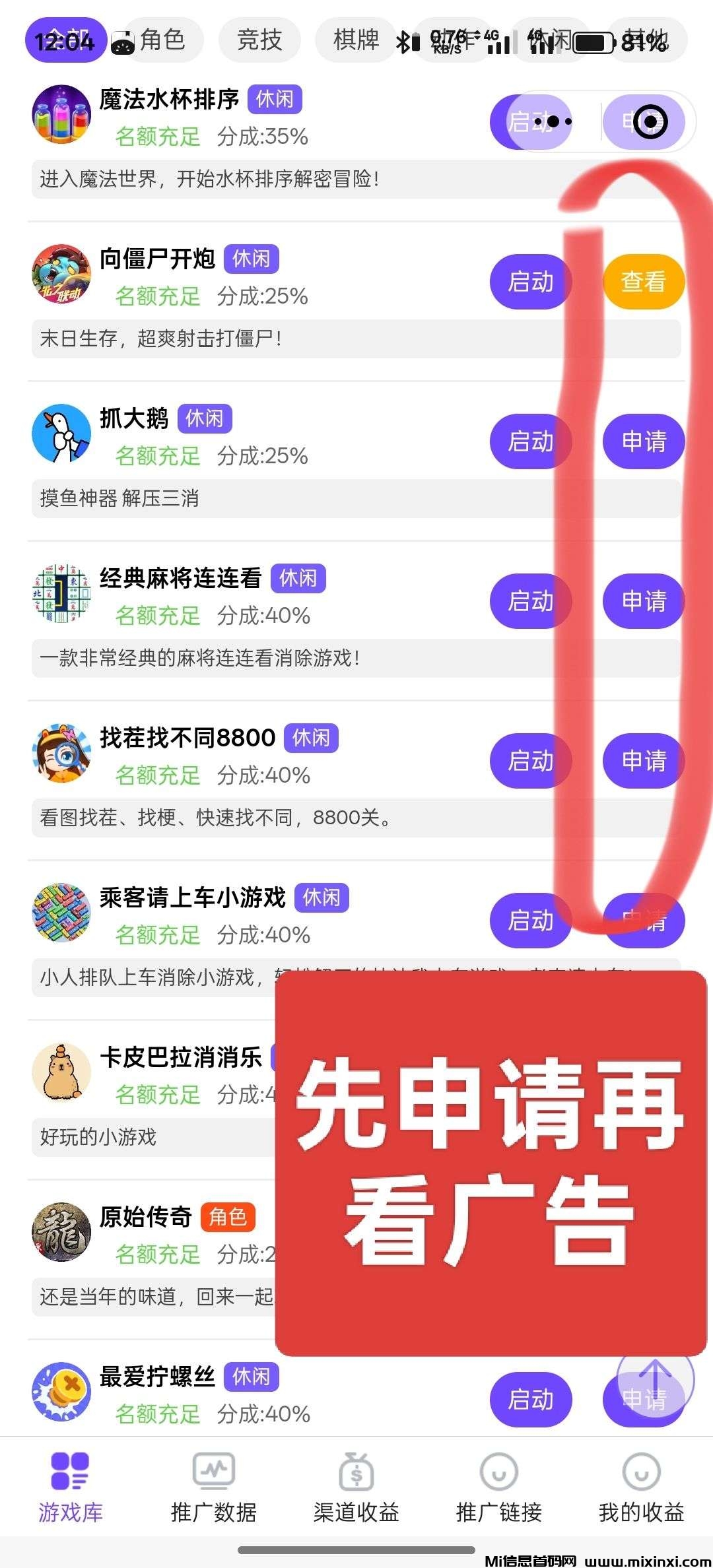Tap 启动 for 乘客请上车小游戏

pyautogui.click(x=530, y=921)
